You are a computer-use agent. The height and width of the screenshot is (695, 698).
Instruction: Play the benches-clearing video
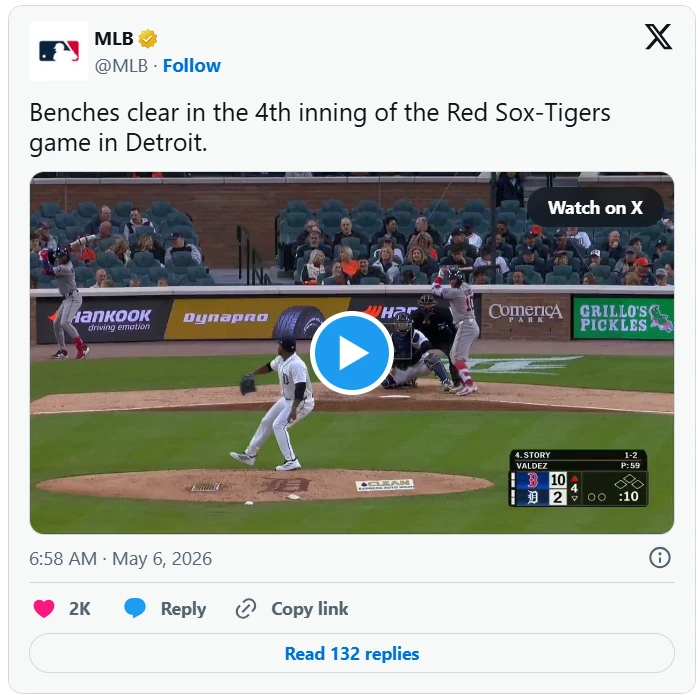[x=352, y=353]
